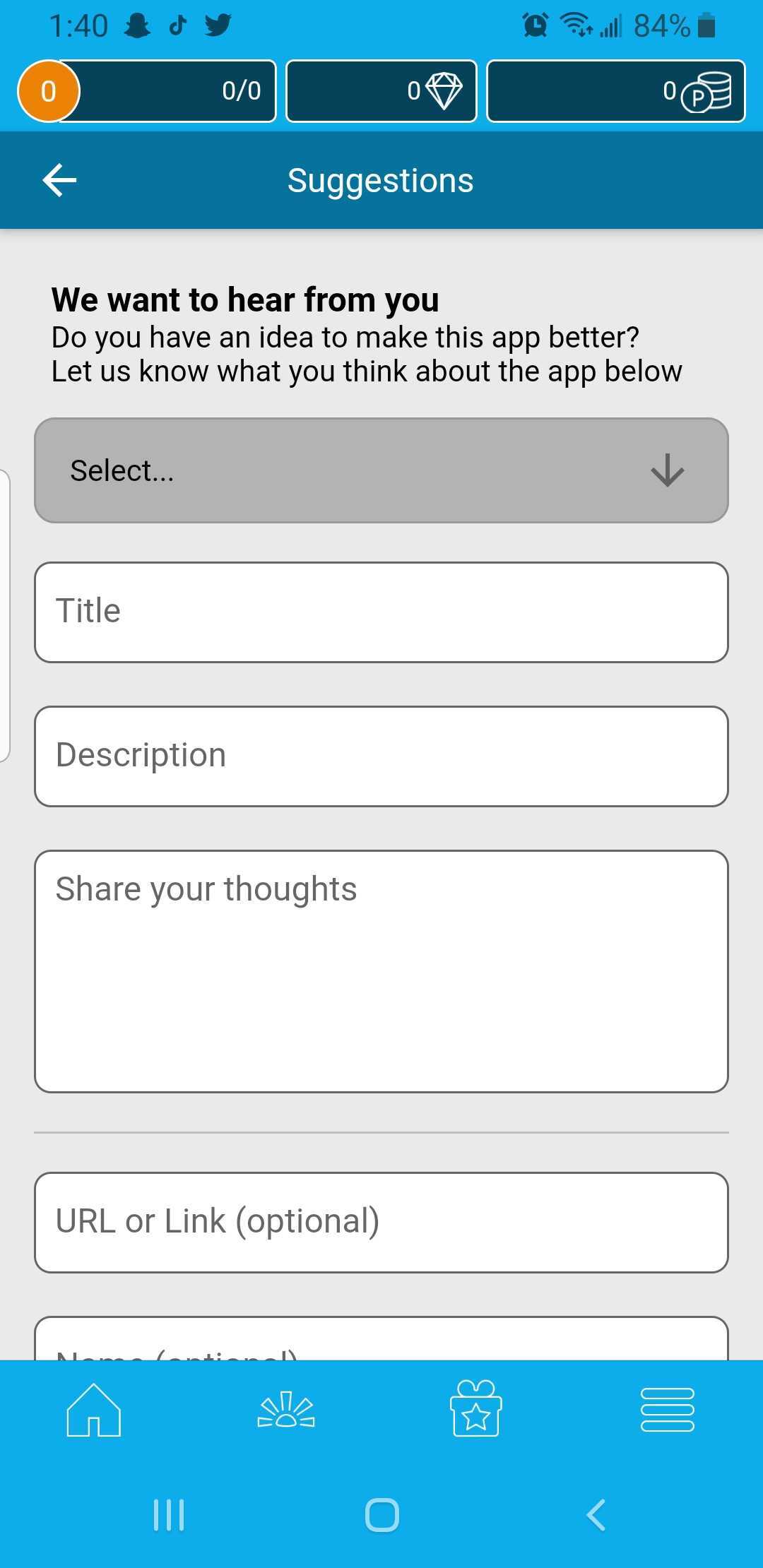
Task: Tap the system back button
Action: pos(596,1515)
